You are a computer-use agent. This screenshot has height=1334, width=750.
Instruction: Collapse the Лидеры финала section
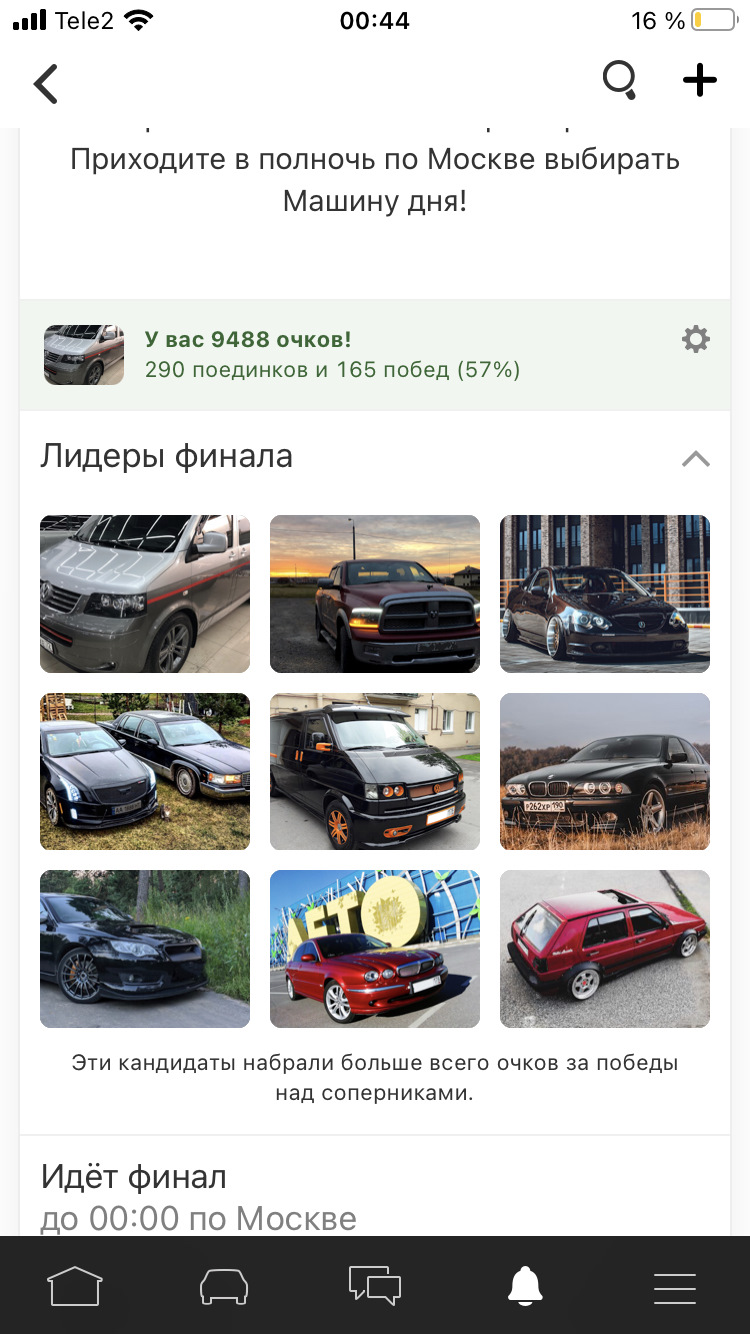[695, 457]
